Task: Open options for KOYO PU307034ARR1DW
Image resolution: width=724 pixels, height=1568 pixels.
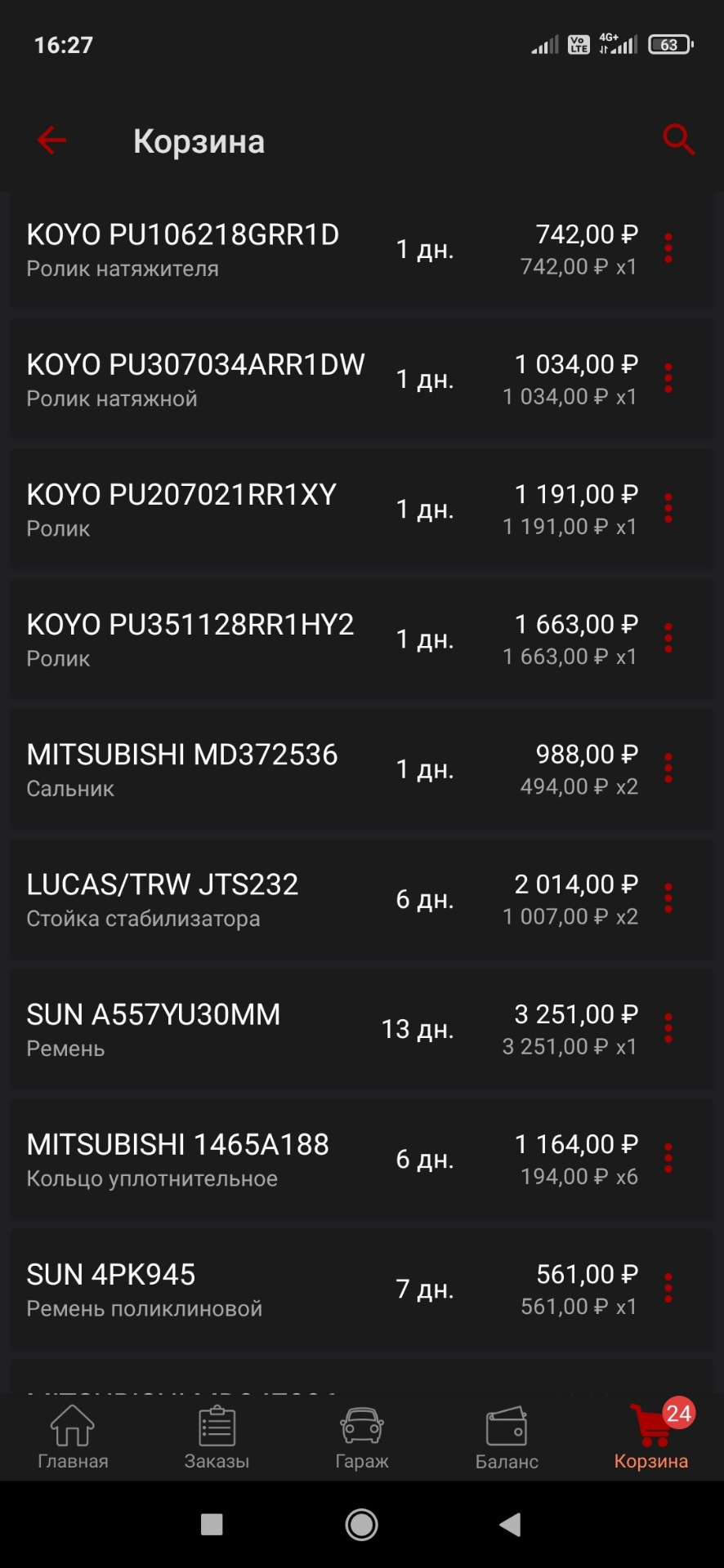Action: click(x=668, y=379)
